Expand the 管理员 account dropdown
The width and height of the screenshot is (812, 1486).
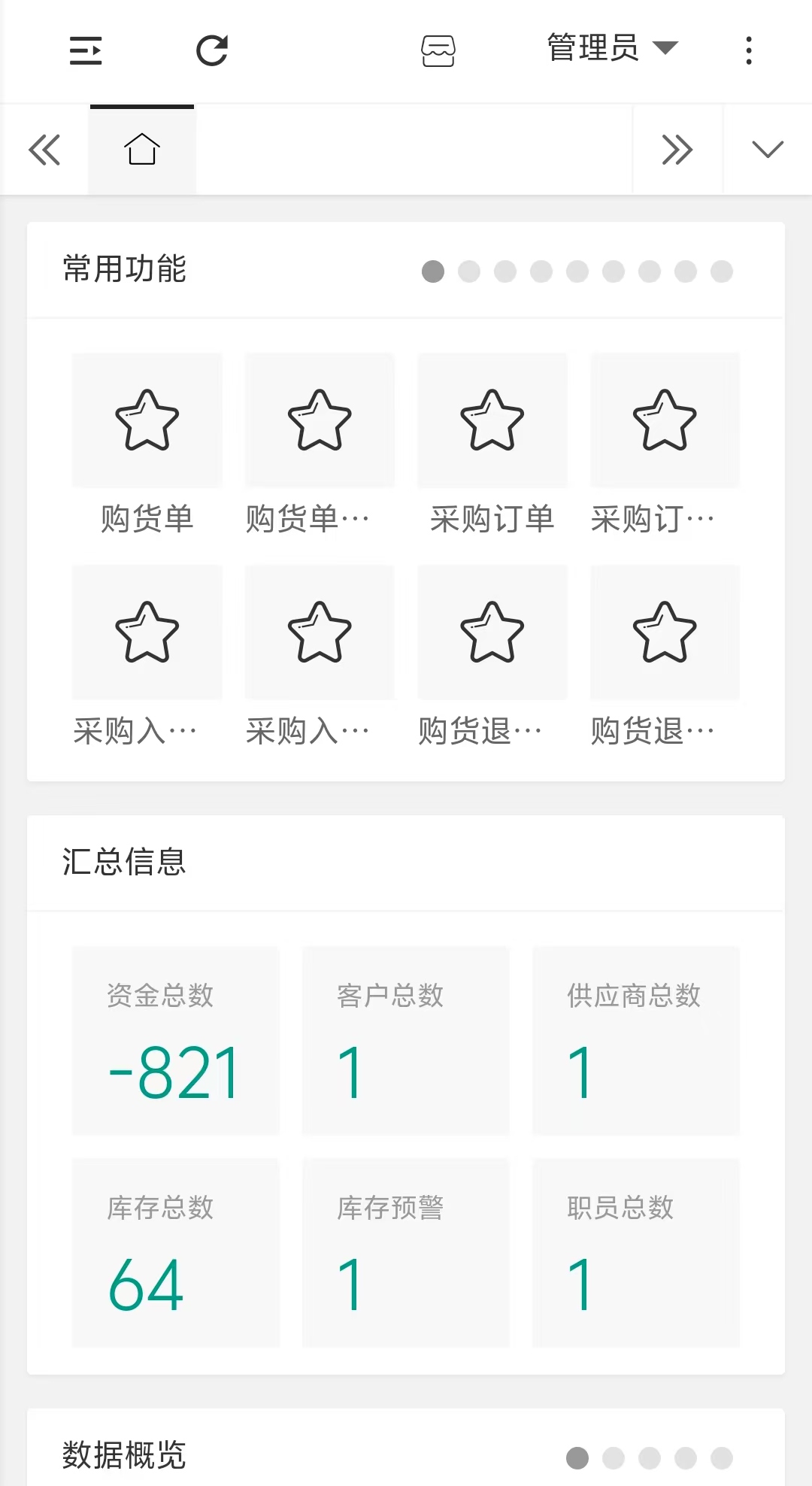click(x=612, y=49)
